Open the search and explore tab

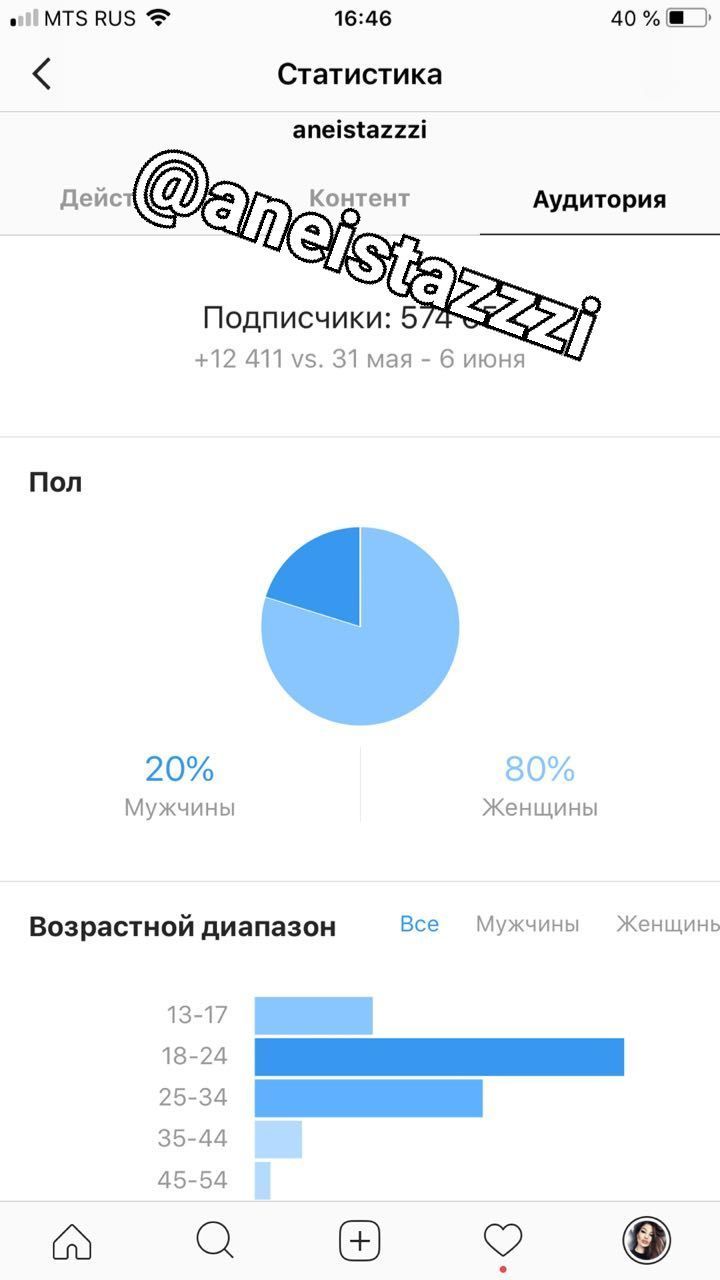(215, 1242)
